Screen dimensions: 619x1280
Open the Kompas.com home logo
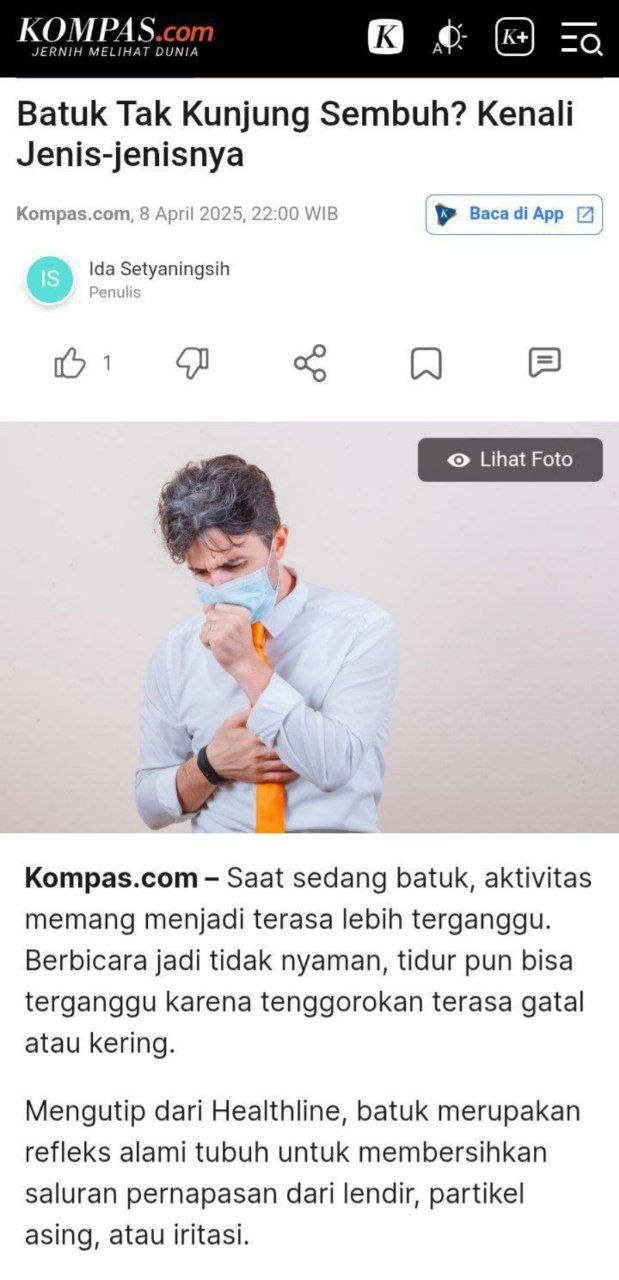pyautogui.click(x=115, y=35)
